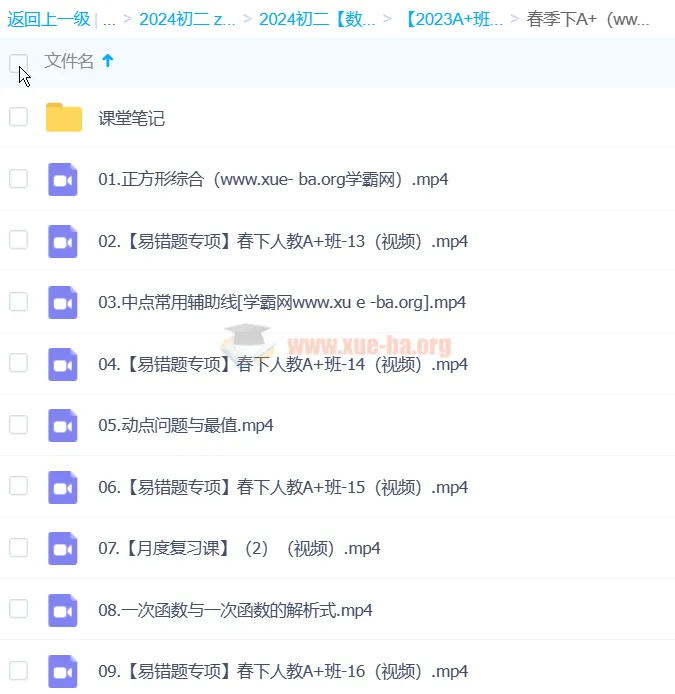
Task: Select the 课堂笔记 folder checkbox
Action: 18,117
